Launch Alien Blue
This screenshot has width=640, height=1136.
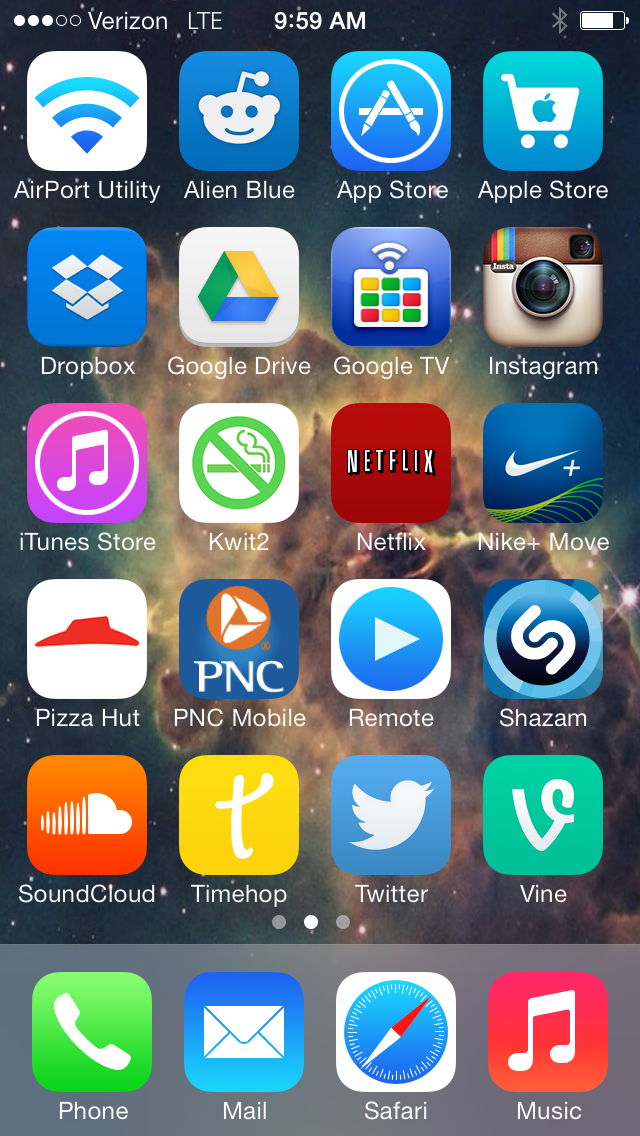pos(239,111)
